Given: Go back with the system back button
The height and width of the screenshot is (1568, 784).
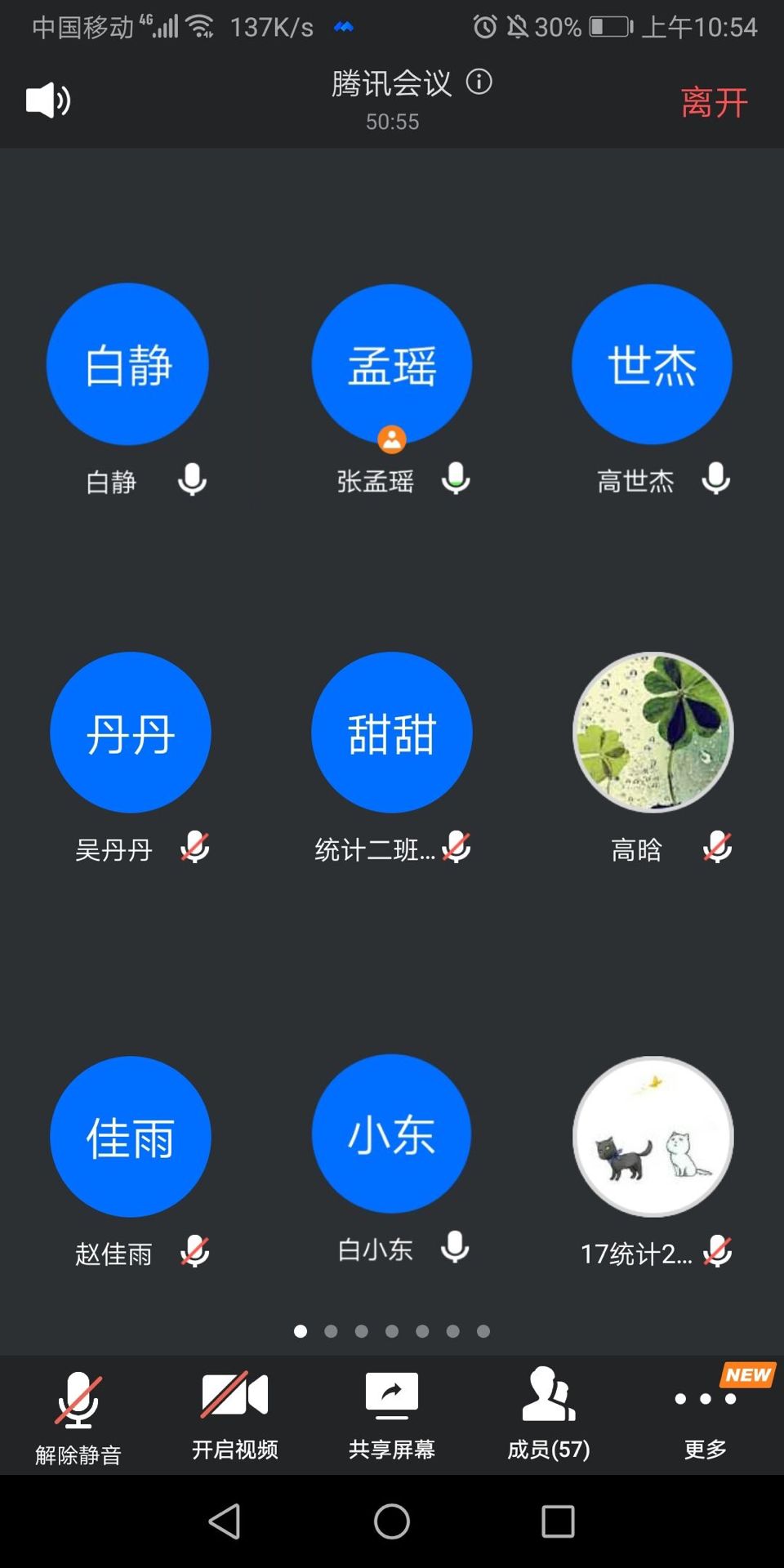Looking at the screenshot, I should (225, 1521).
